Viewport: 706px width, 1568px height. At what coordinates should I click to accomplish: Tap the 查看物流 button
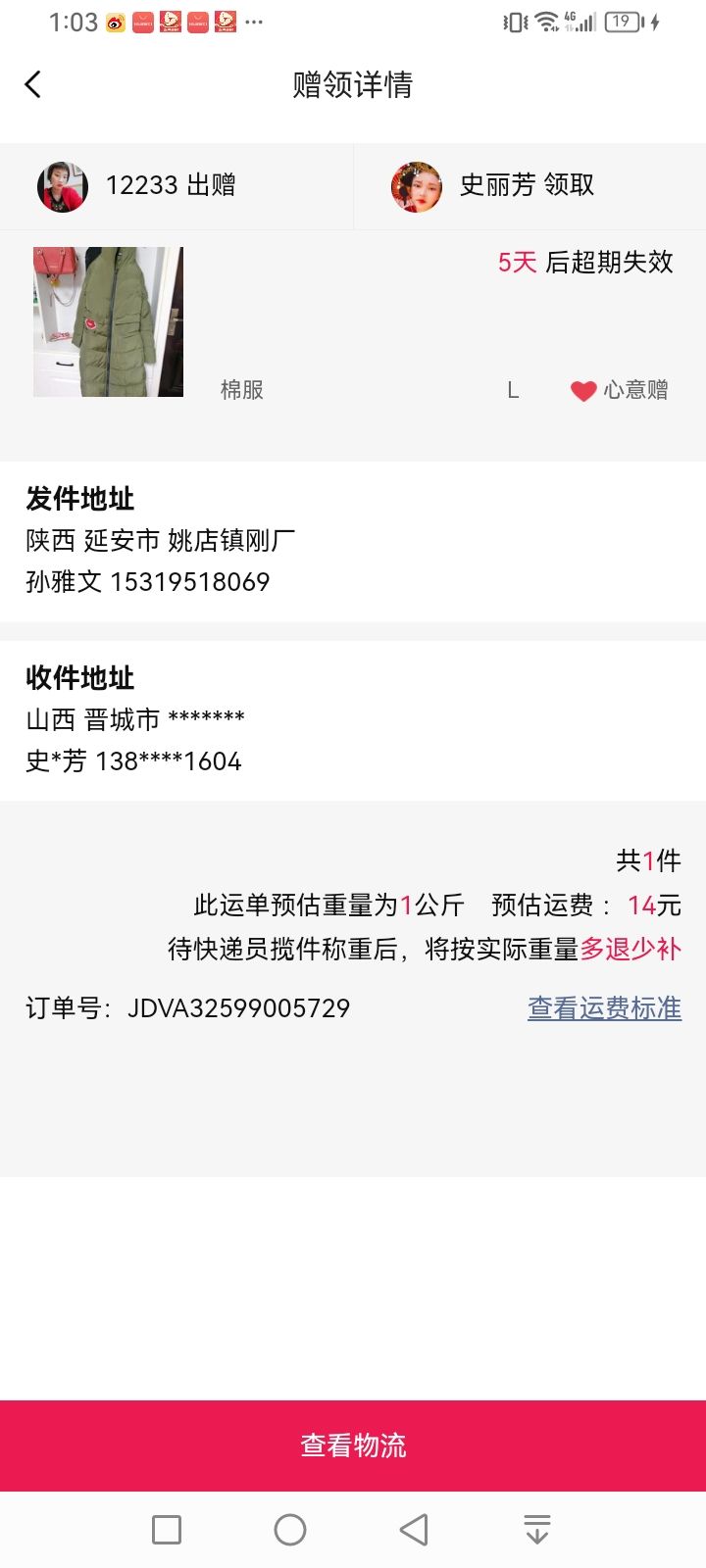pyautogui.click(x=353, y=1445)
